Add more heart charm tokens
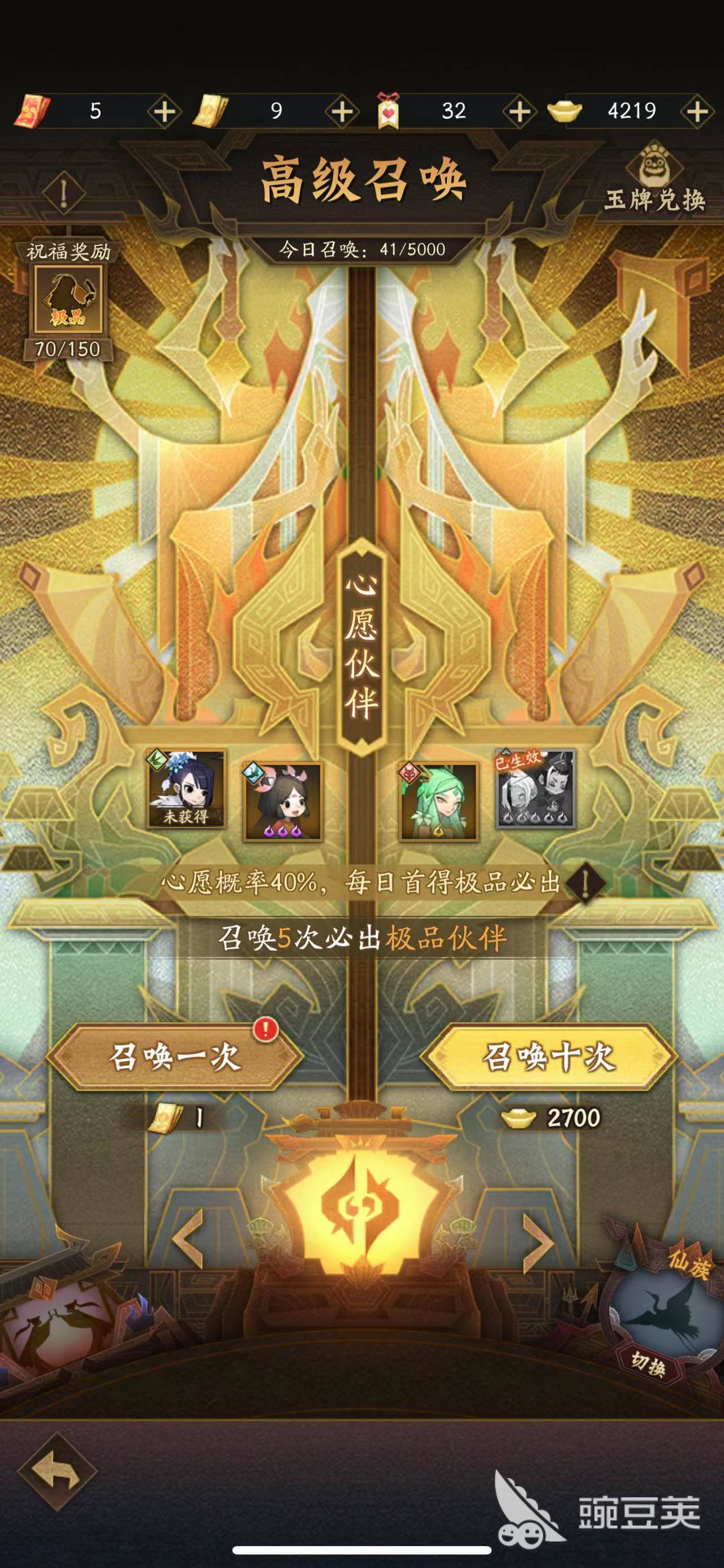Viewport: 724px width, 1568px height. tap(519, 111)
